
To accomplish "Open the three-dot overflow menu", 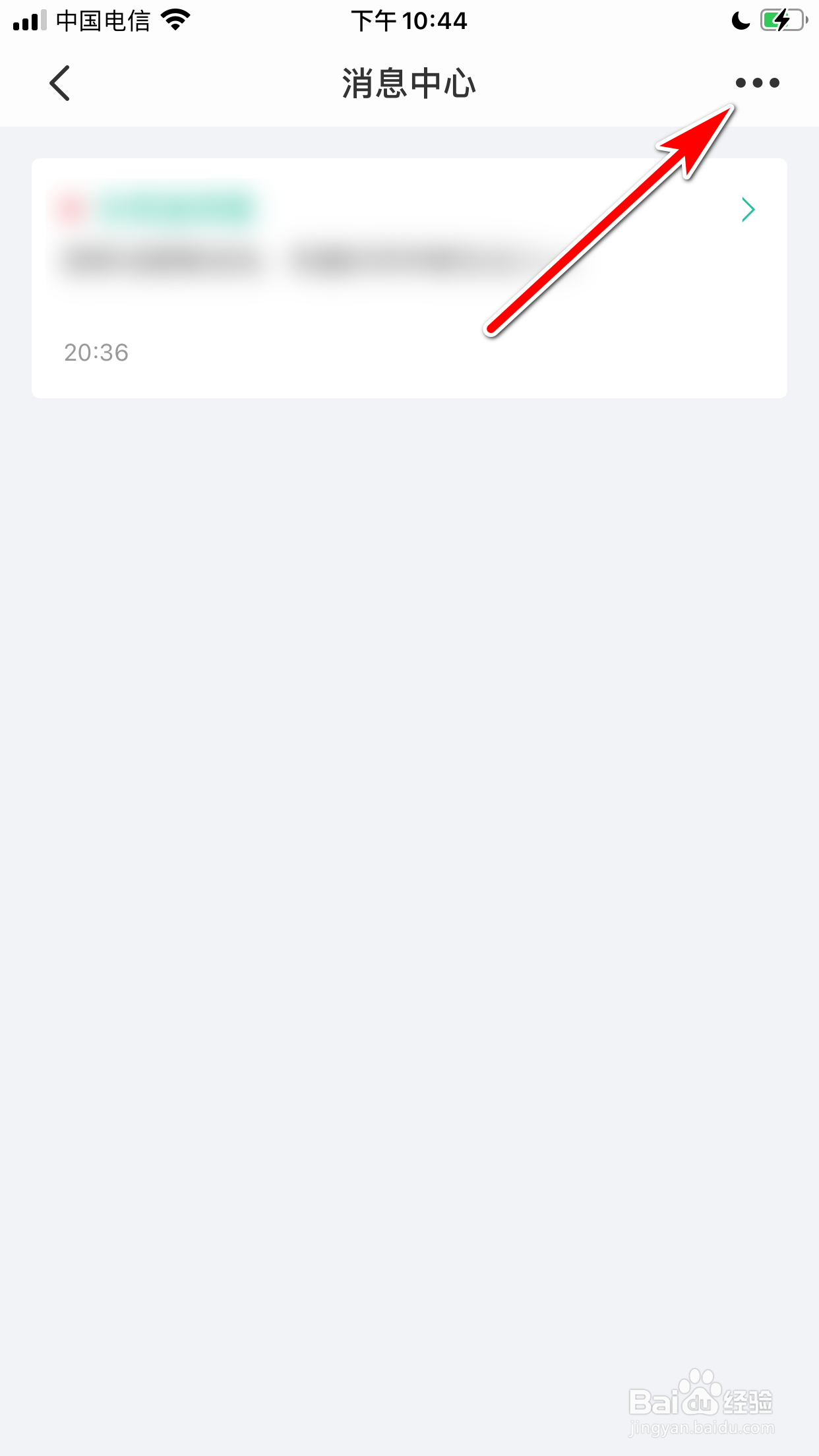I will coord(757,83).
